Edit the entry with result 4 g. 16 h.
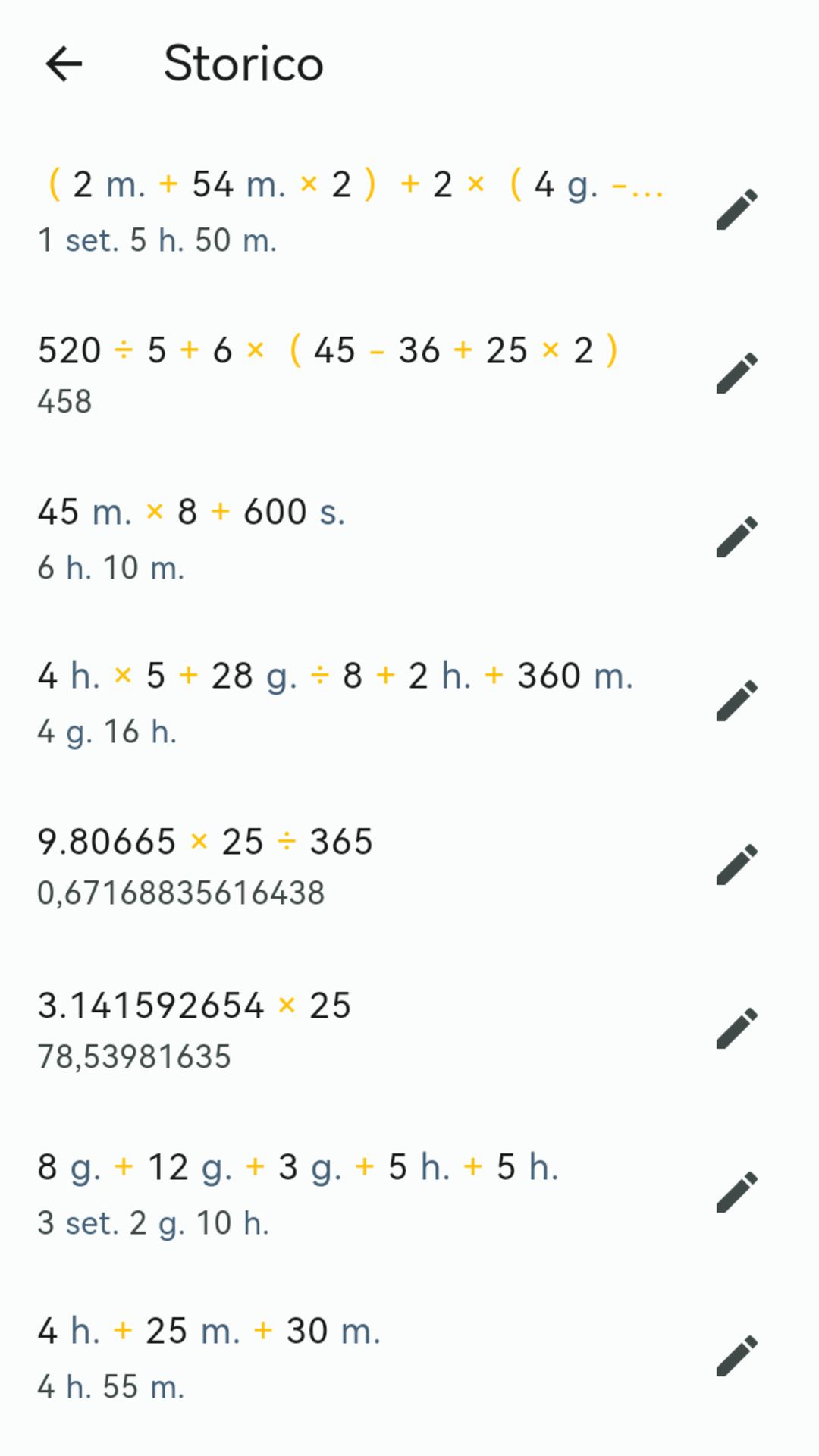The image size is (819, 1456). coord(737,701)
